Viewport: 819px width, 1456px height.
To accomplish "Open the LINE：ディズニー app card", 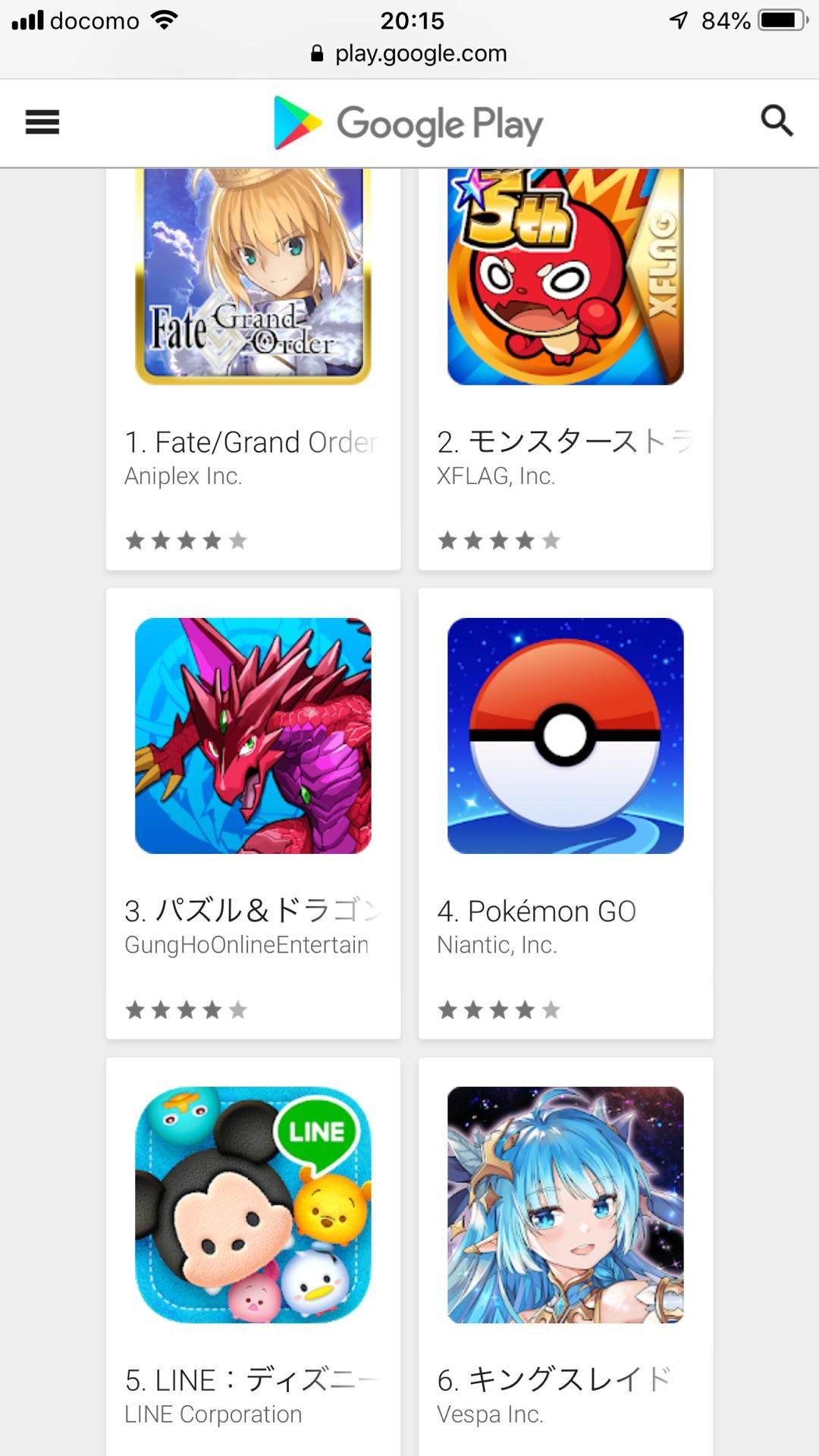I will (253, 1251).
